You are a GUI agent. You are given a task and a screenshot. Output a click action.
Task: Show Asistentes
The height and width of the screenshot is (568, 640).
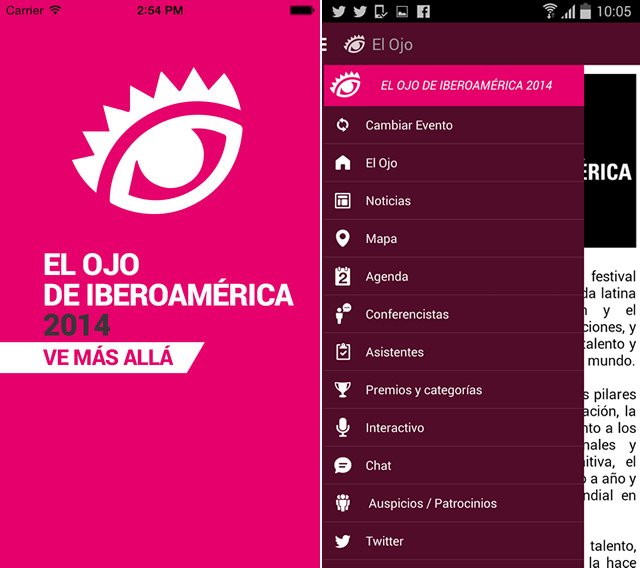394,353
